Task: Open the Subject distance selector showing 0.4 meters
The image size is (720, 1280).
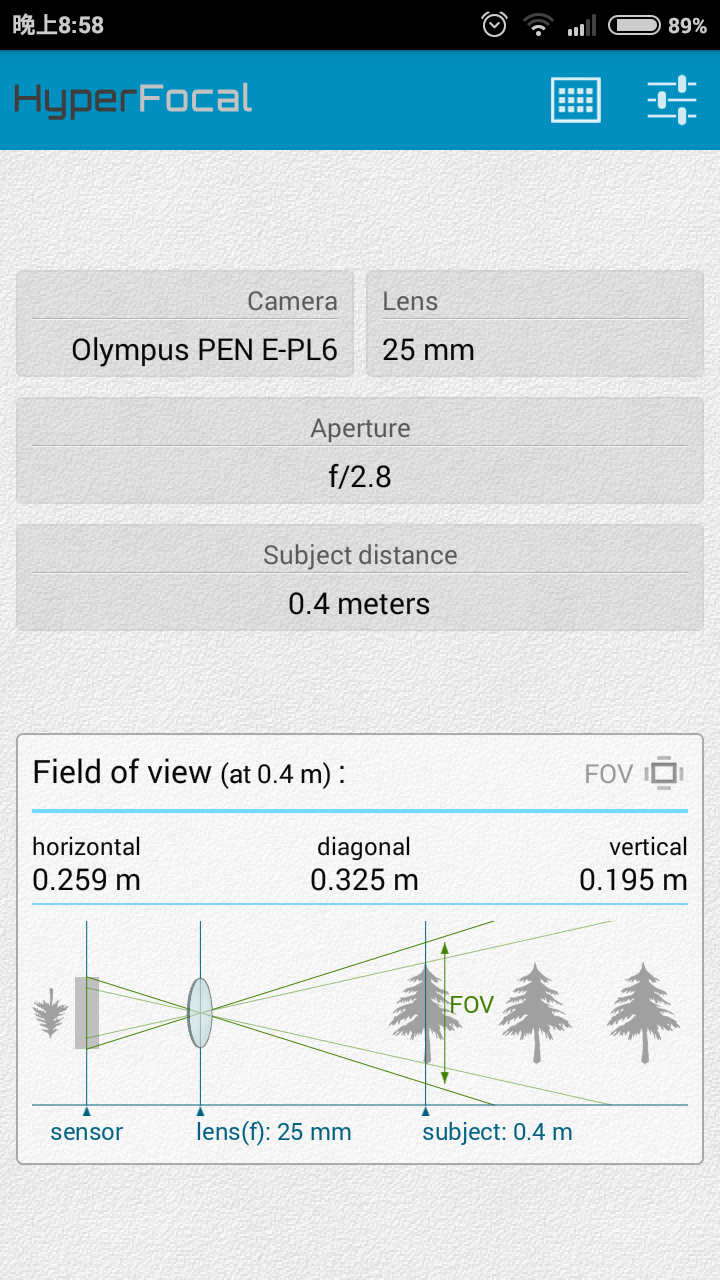Action: point(360,578)
